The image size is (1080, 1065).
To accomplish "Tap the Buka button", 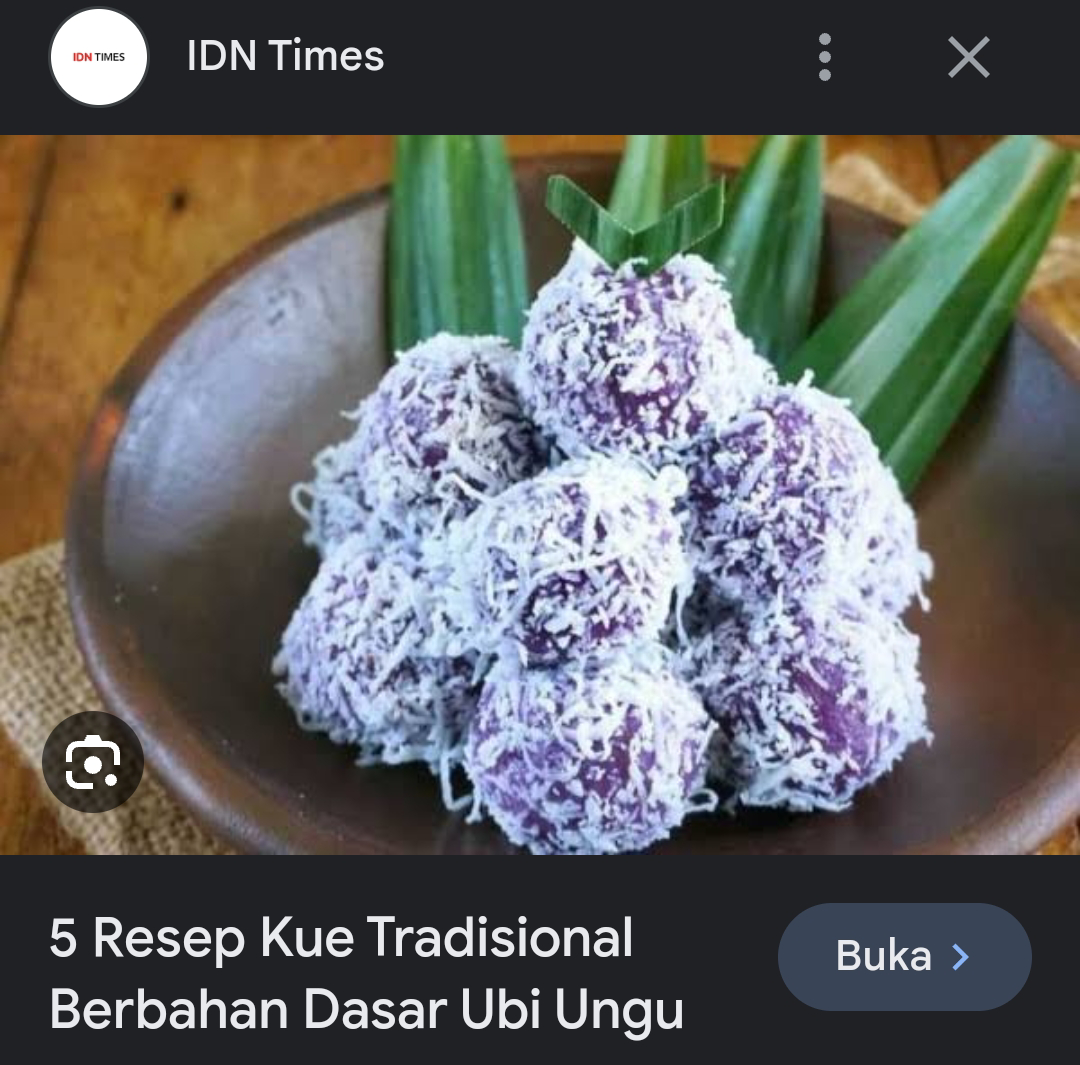I will coord(904,957).
